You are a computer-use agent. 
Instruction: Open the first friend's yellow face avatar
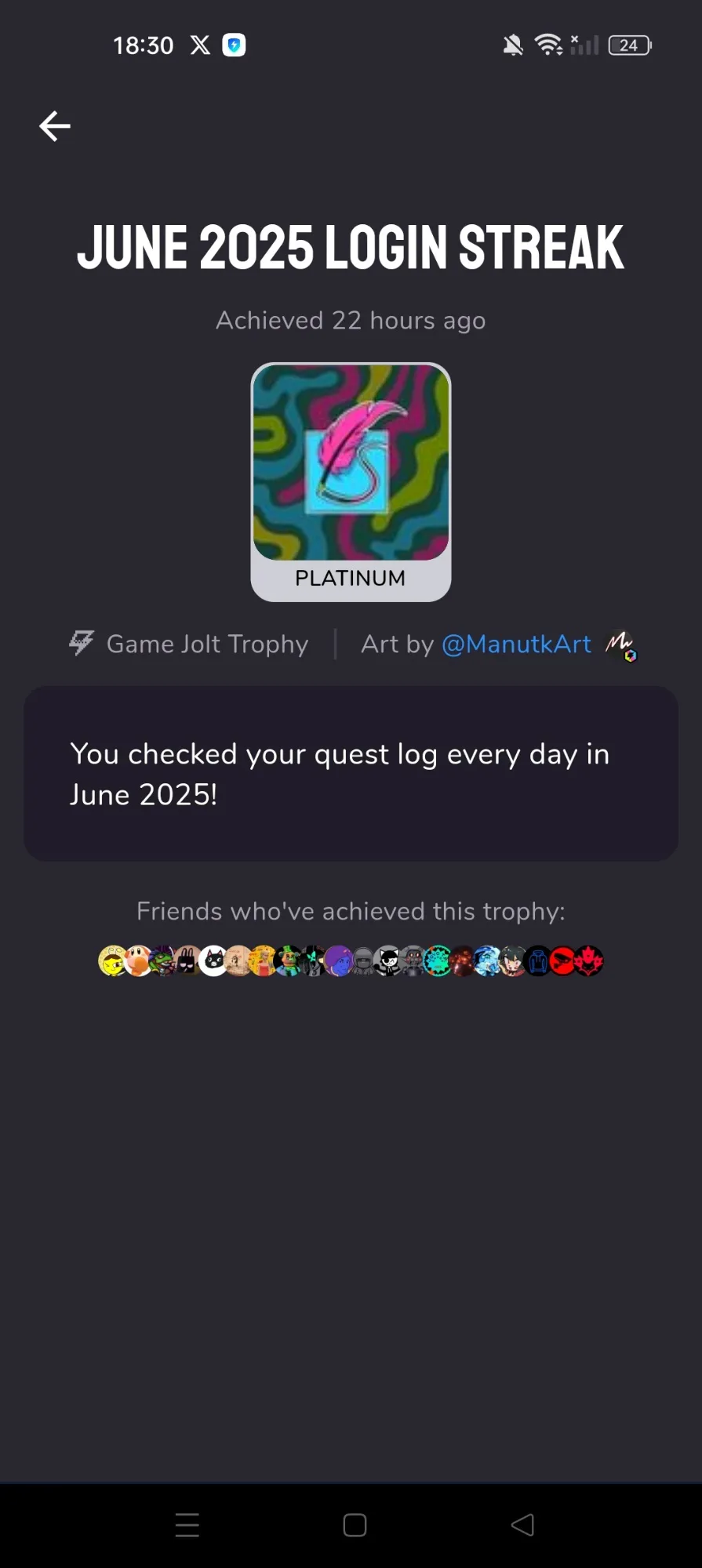112,961
